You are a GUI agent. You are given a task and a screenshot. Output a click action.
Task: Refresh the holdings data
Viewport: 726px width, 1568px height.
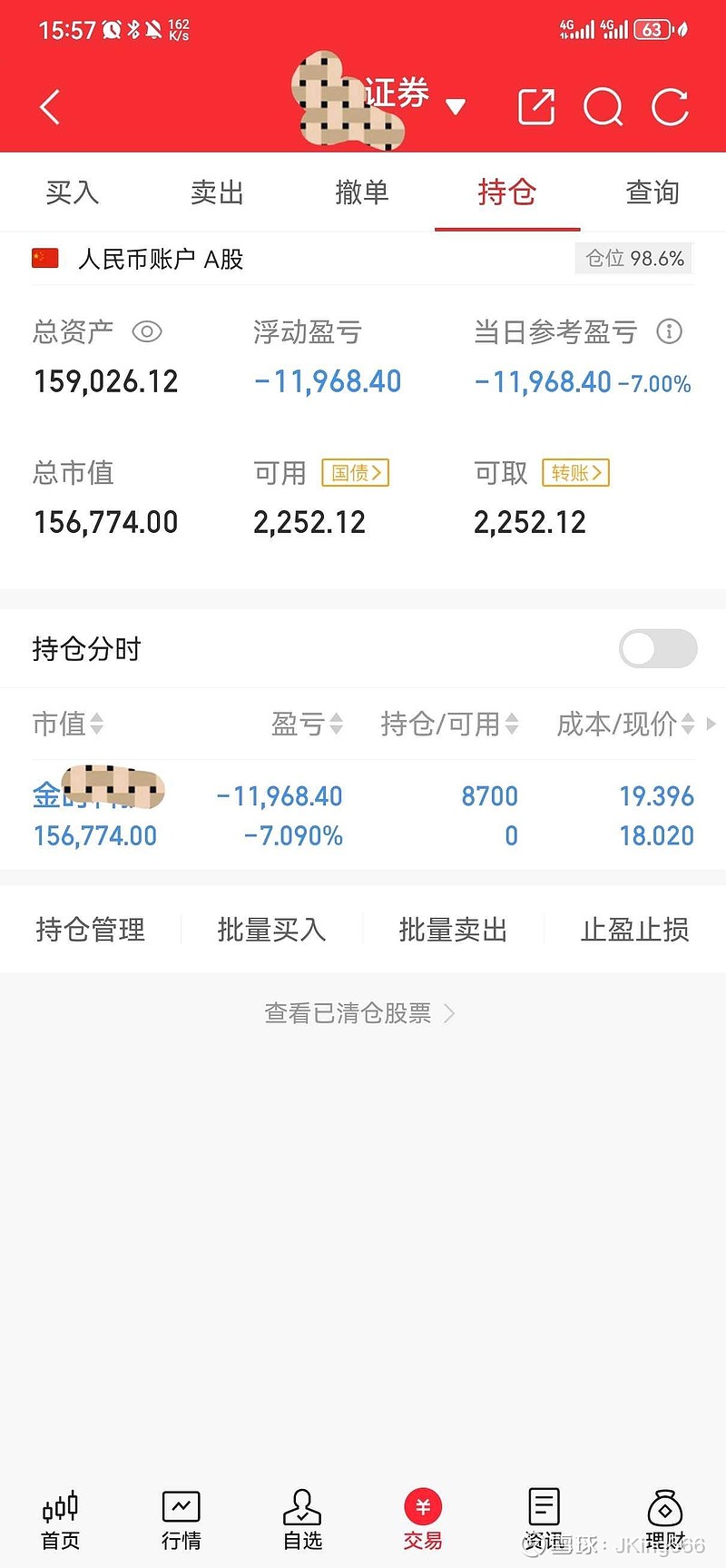(671, 107)
